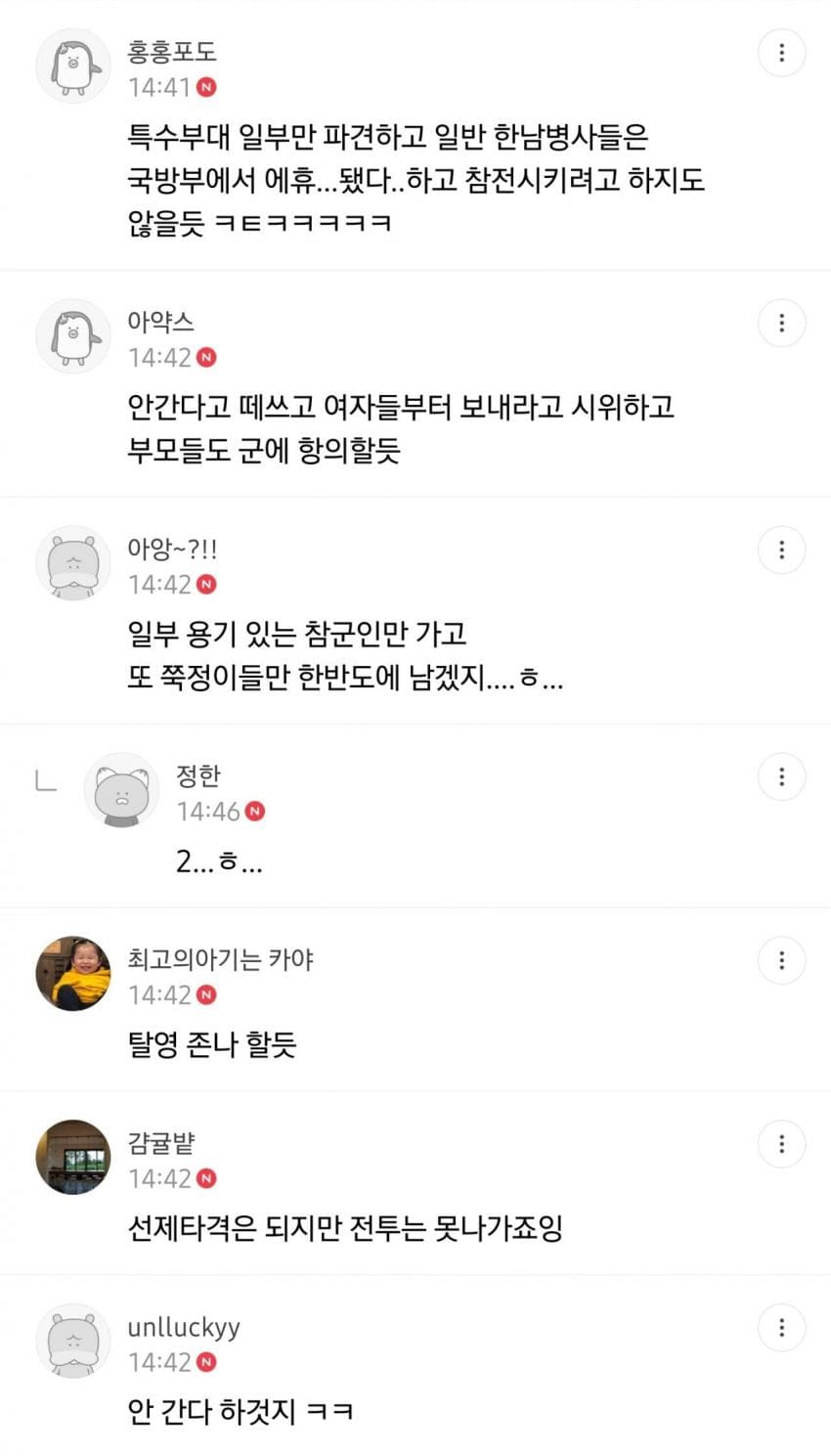The height and width of the screenshot is (1456, 831).
Task: Open unlluckyy's profile avatar
Action: tap(73, 1342)
